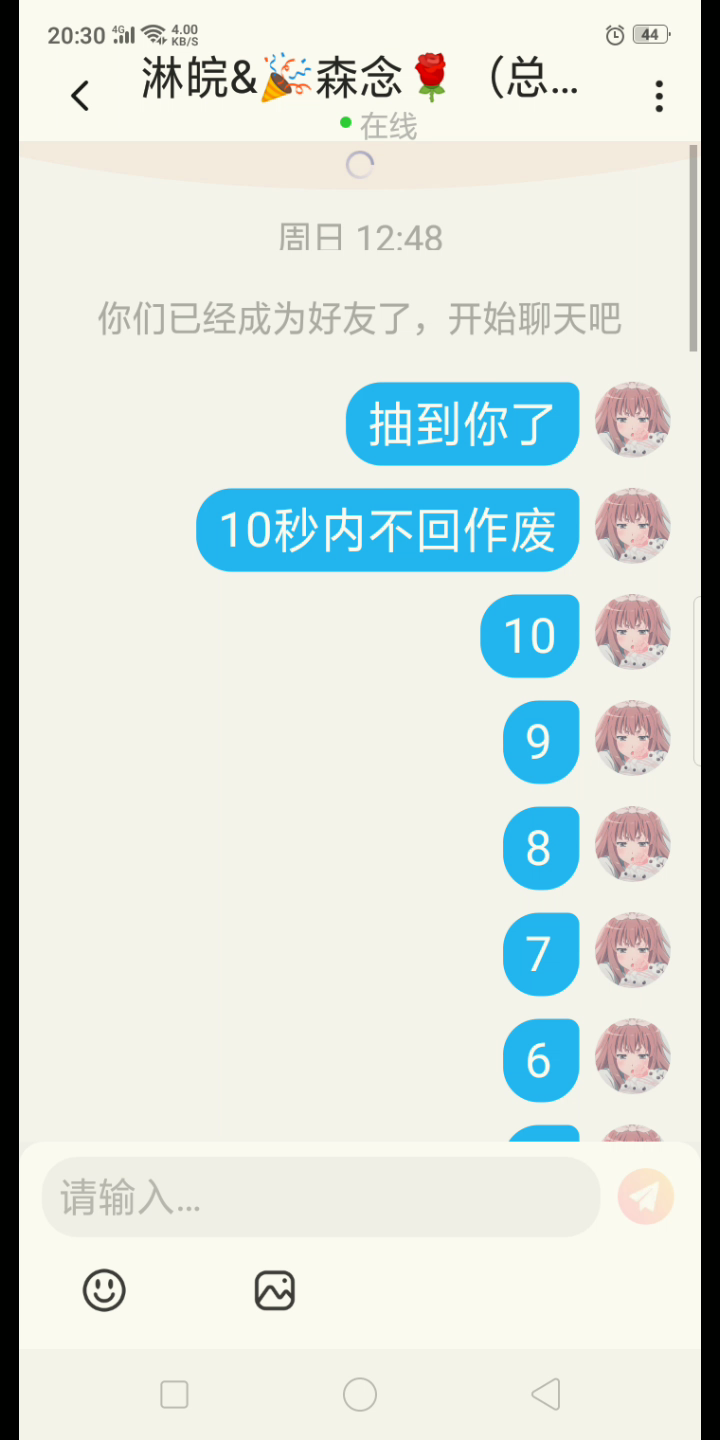Open the three-dot overflow menu
This screenshot has height=1440, width=720.
pos(658,96)
